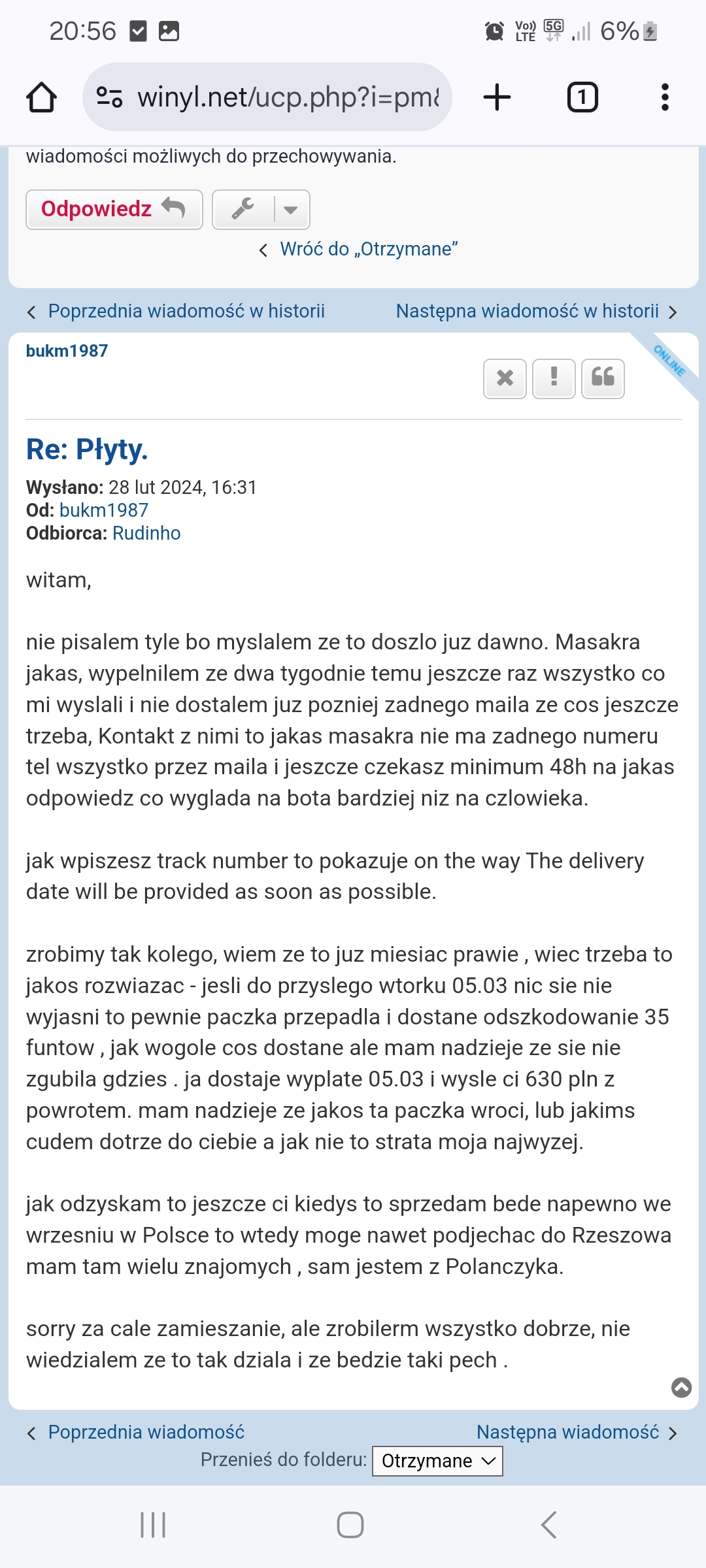Image resolution: width=706 pixels, height=1568 pixels.
Task: Open Następna wiadomość w historii
Action: pyautogui.click(x=527, y=311)
